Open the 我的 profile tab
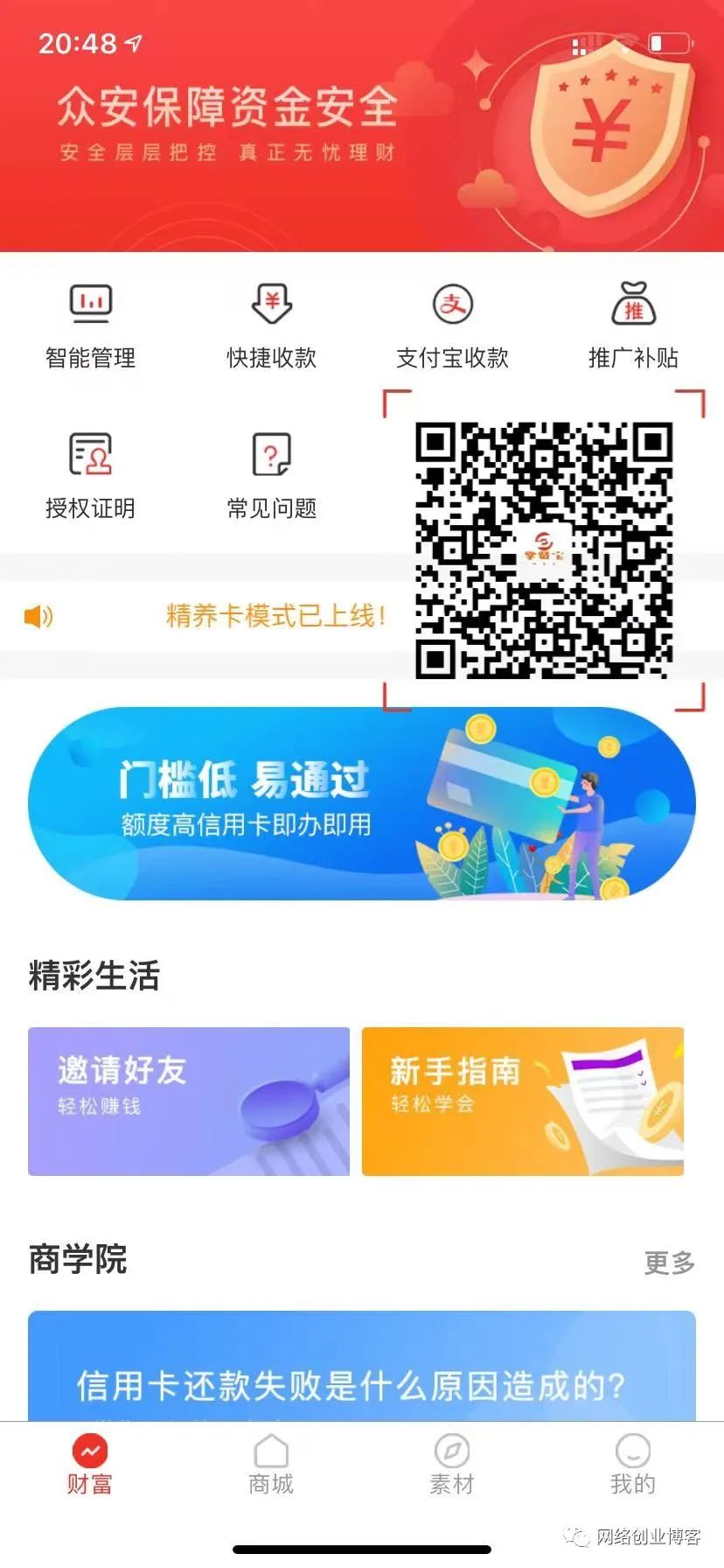Viewport: 724px width, 1568px height. [x=633, y=1465]
